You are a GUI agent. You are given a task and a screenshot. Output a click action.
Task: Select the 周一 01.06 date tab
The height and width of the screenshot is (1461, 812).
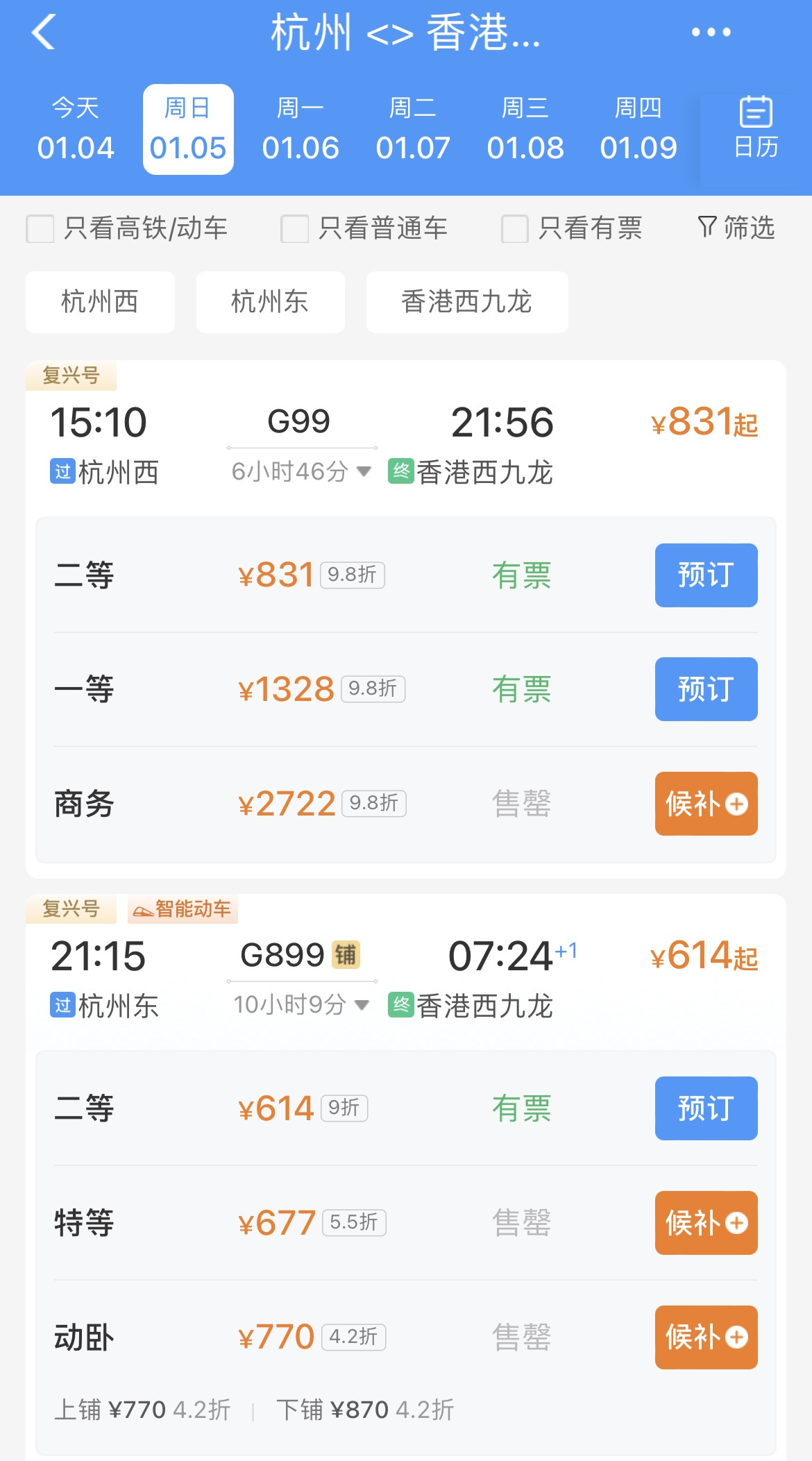tap(301, 129)
